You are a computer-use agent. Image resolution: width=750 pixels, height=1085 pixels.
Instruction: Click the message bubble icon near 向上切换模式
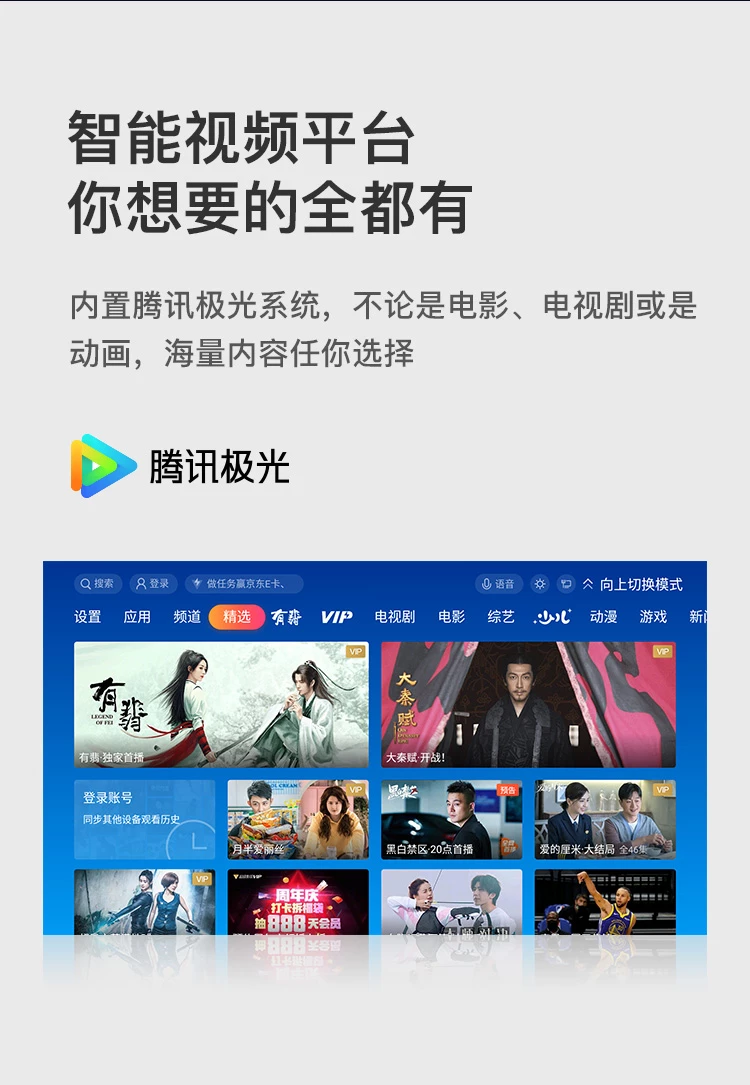566,583
